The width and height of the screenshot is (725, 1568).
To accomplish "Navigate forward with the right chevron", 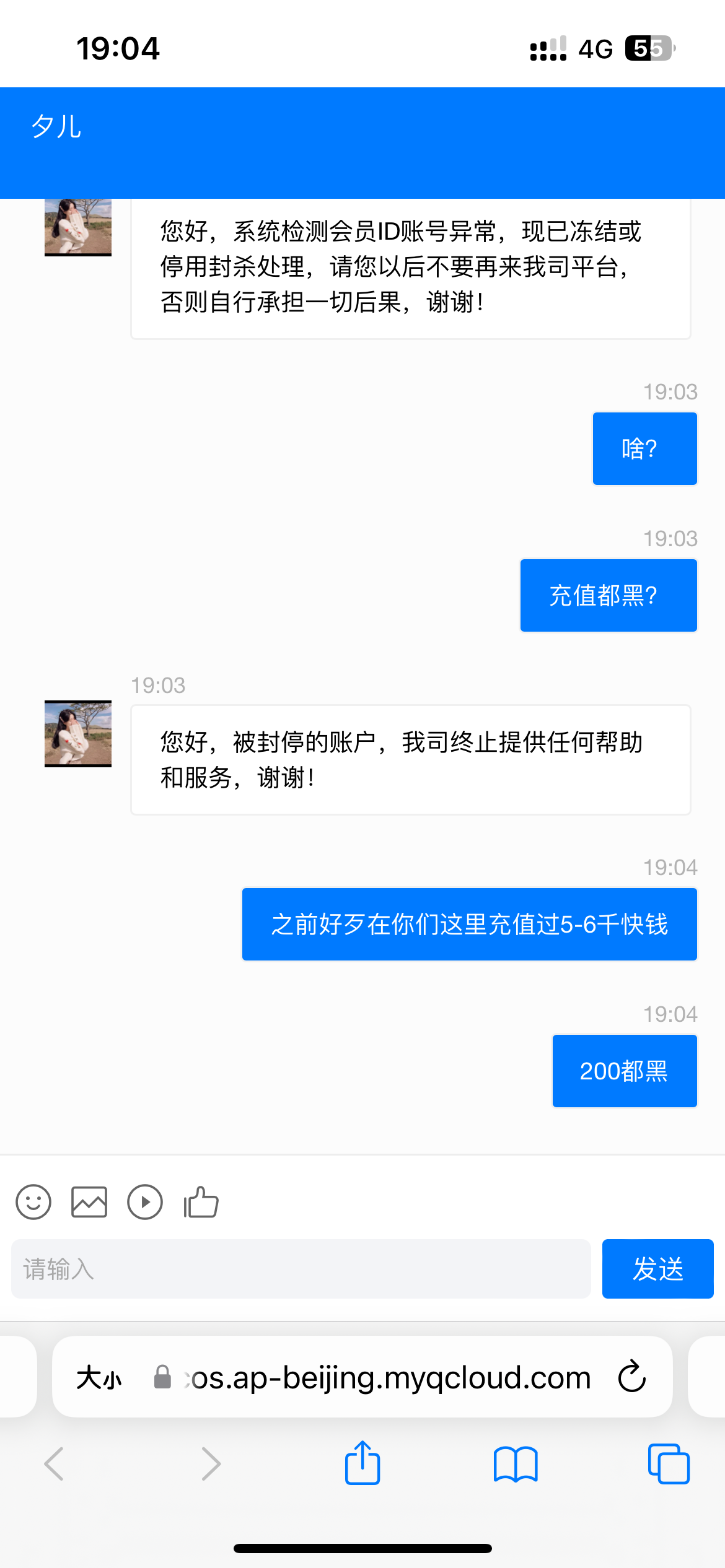I will (x=211, y=1465).
